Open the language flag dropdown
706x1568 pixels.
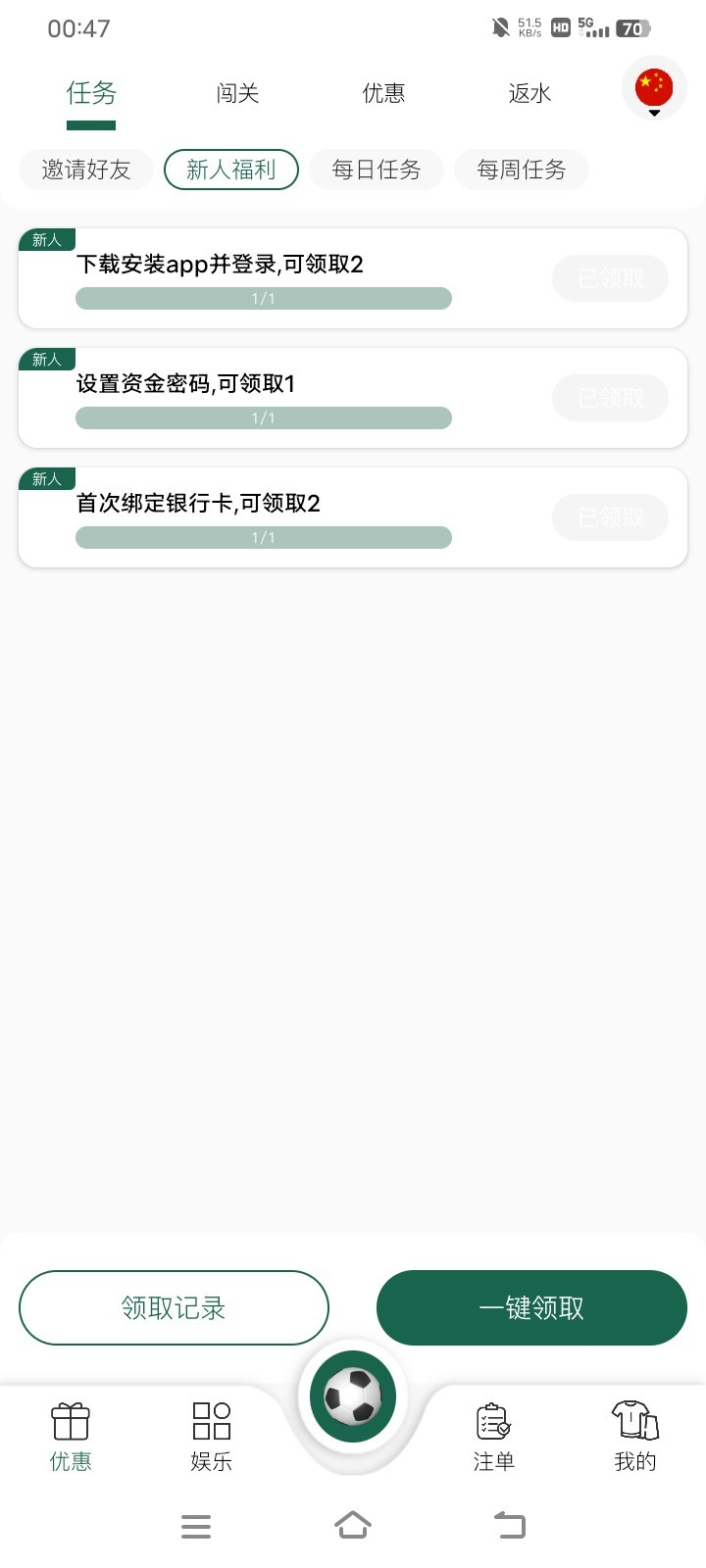coord(654,89)
